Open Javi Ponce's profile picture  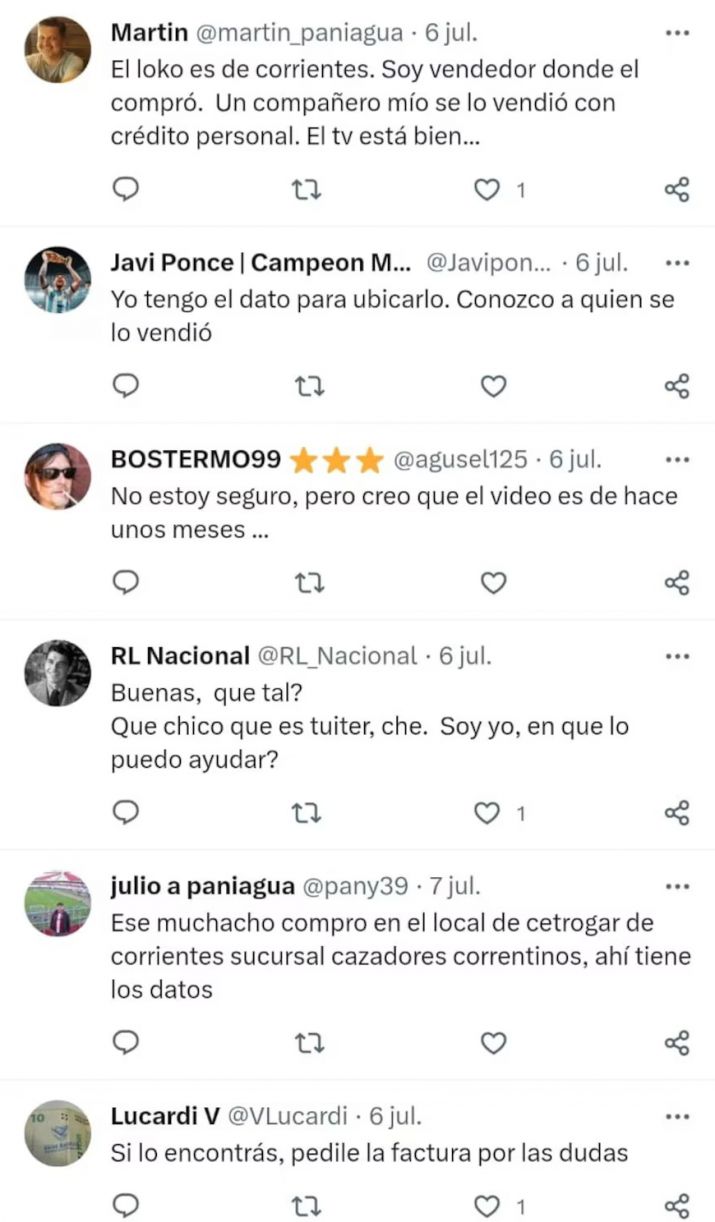tap(57, 280)
